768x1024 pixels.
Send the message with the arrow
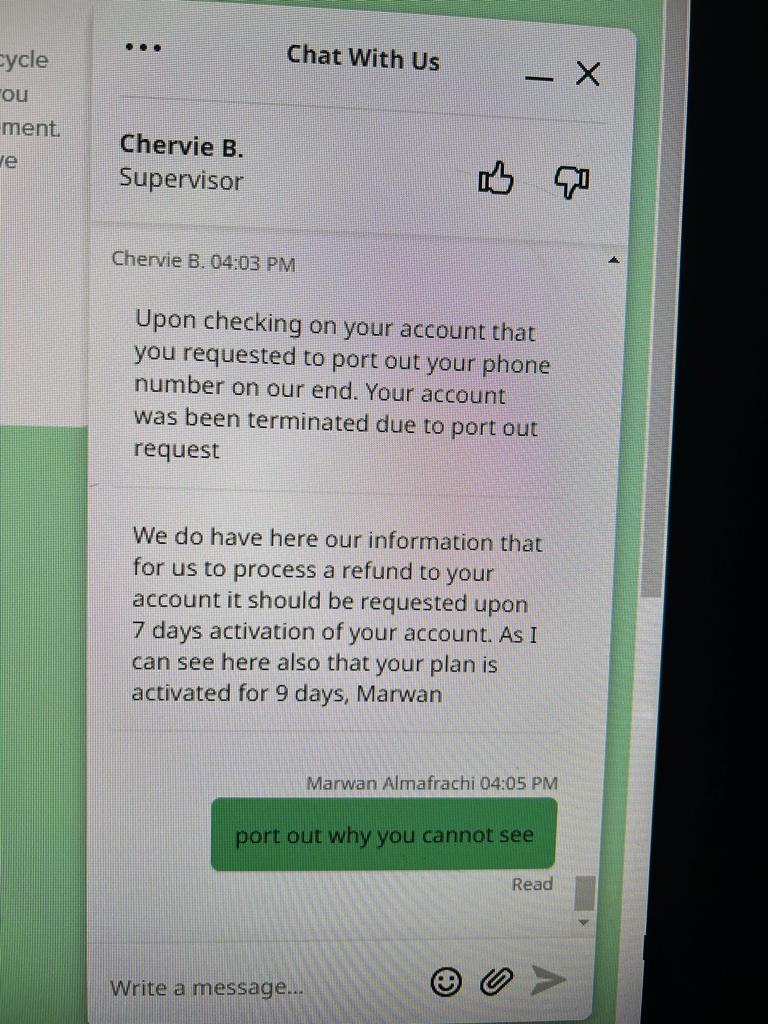click(547, 981)
